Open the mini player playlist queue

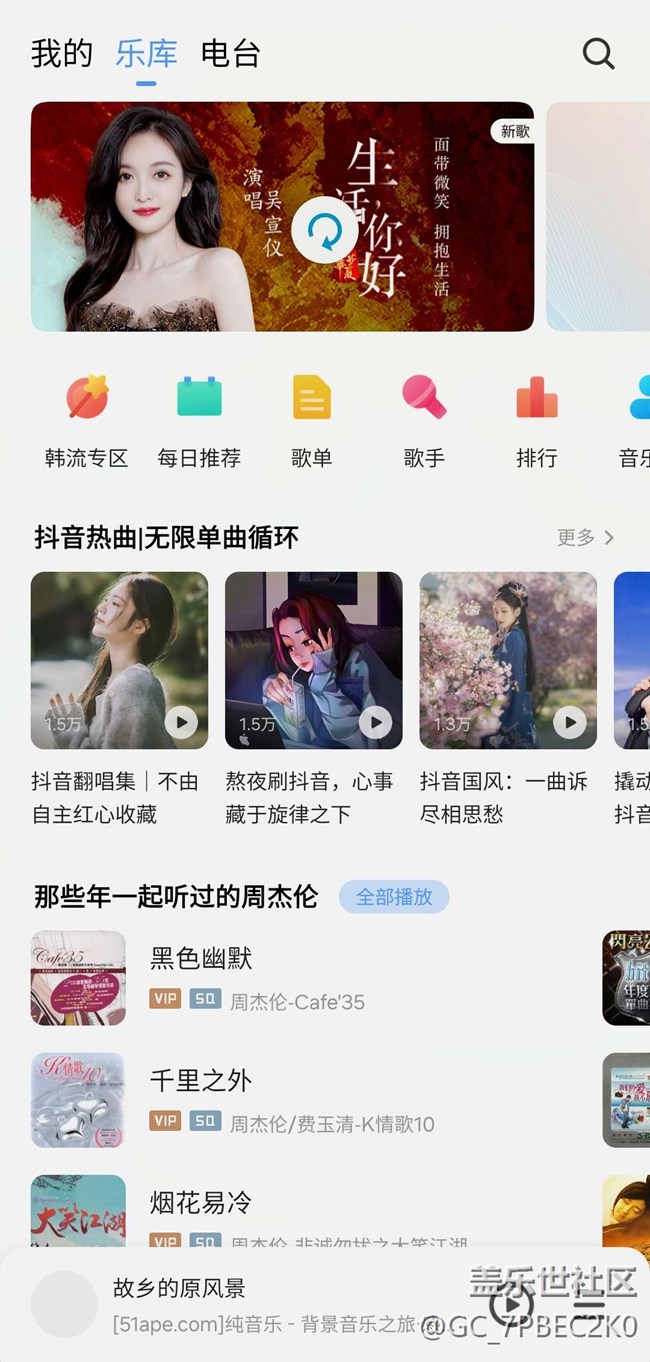point(590,1304)
